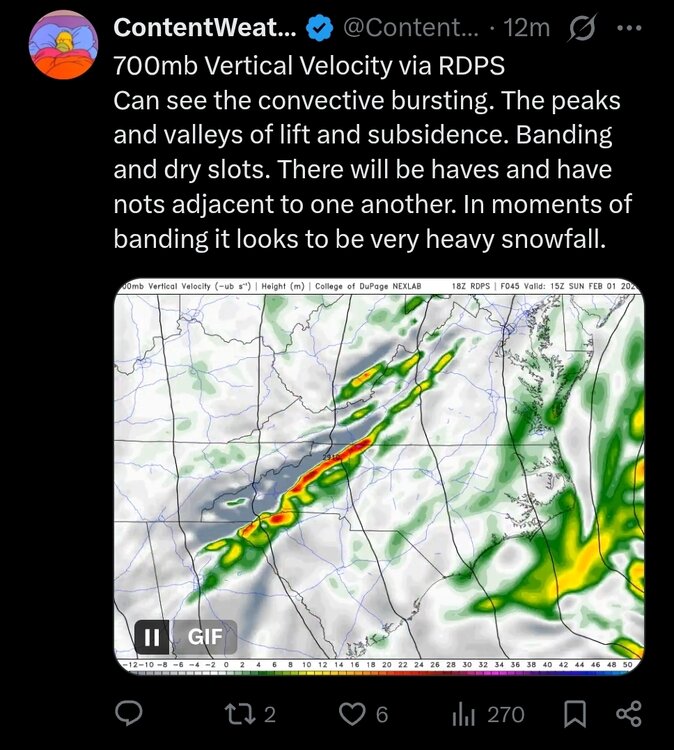Share the ContentWeather post

(x=628, y=713)
